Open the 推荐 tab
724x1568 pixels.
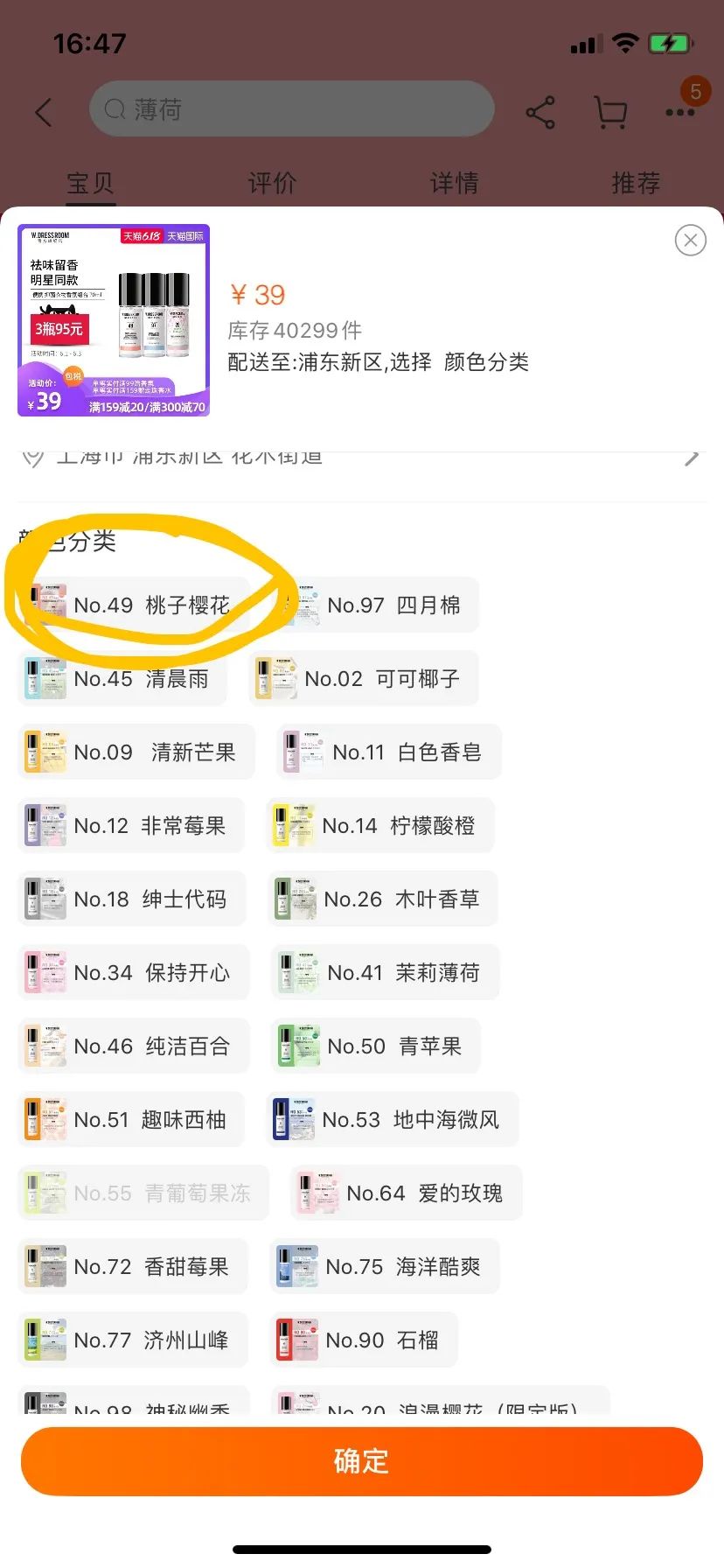[636, 183]
